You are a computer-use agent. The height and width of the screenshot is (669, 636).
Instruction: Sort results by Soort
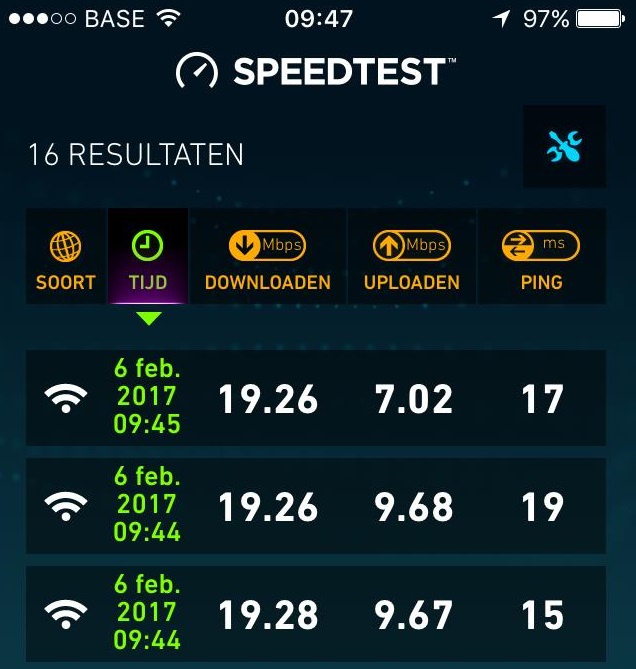66,258
